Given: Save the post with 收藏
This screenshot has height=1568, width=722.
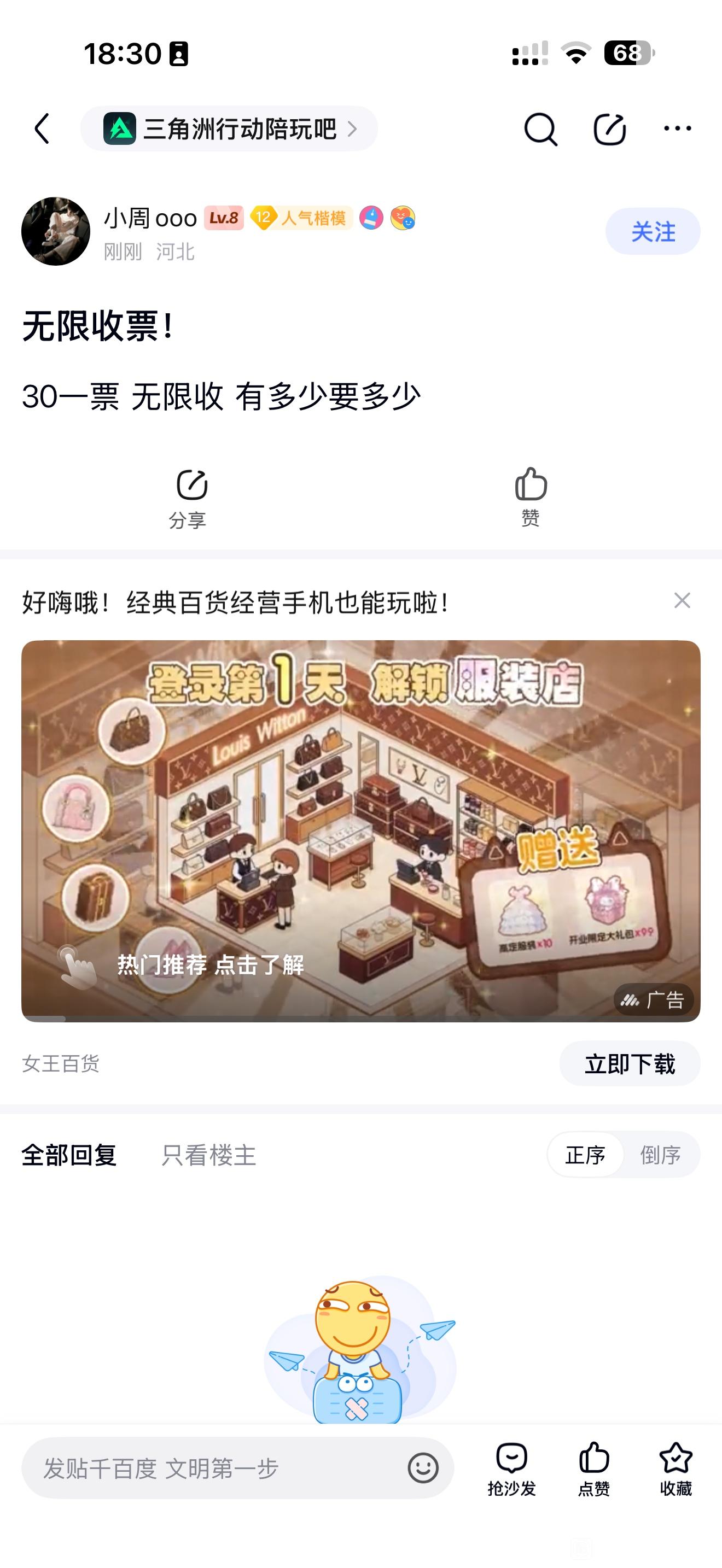Looking at the screenshot, I should pyautogui.click(x=676, y=1468).
